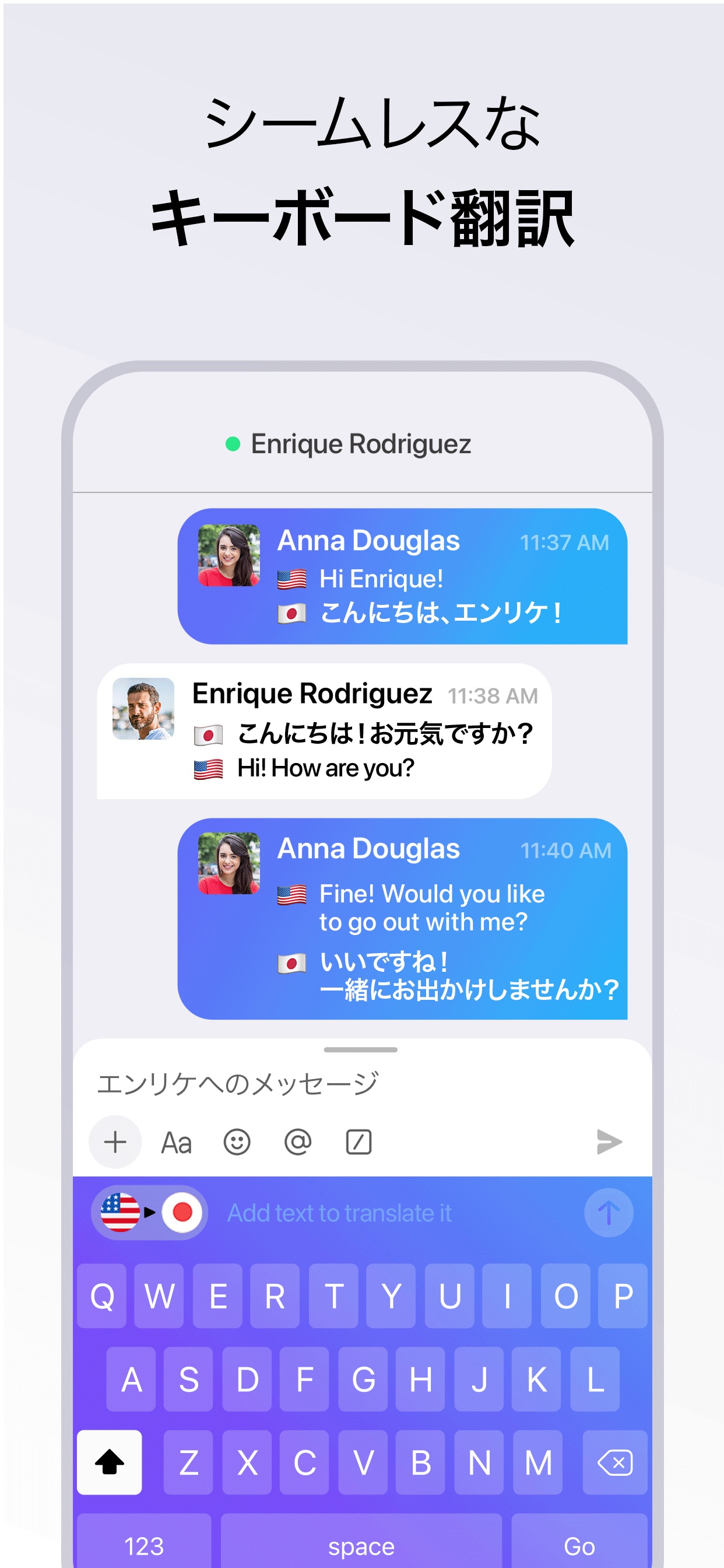Open Enrique Rodriguez conversation header
Viewport: 724px width, 1568px height.
pyautogui.click(x=361, y=444)
